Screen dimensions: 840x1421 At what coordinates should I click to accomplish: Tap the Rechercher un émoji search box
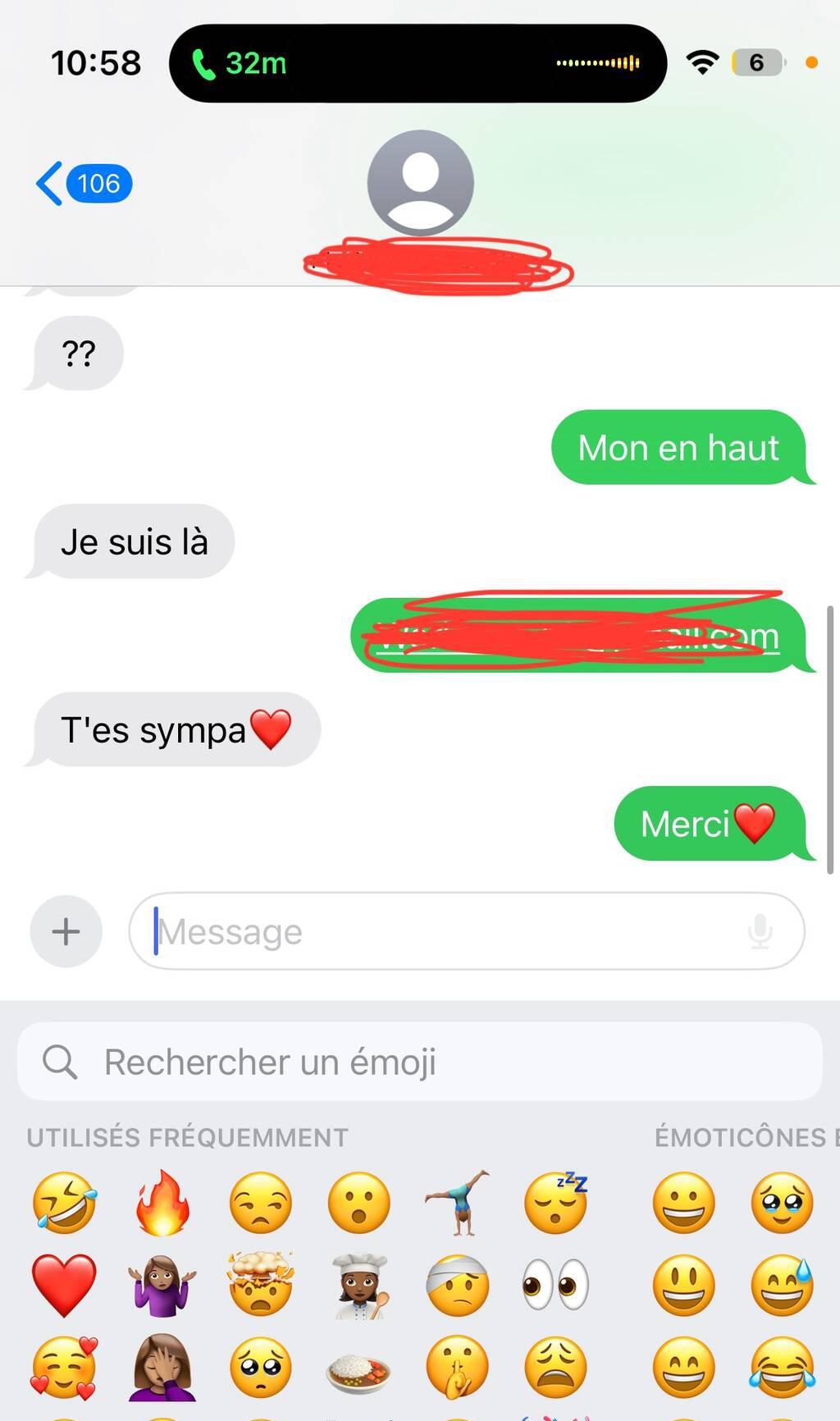click(x=420, y=1062)
